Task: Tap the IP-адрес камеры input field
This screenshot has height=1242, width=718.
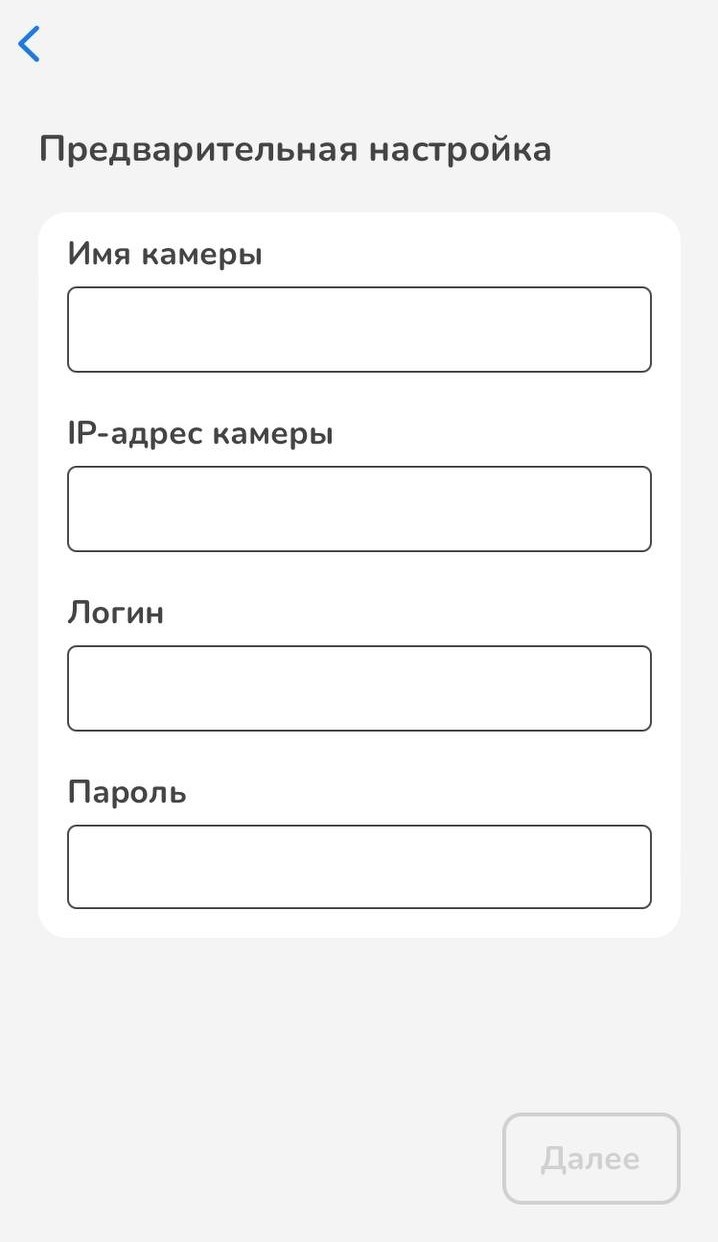Action: (x=359, y=509)
